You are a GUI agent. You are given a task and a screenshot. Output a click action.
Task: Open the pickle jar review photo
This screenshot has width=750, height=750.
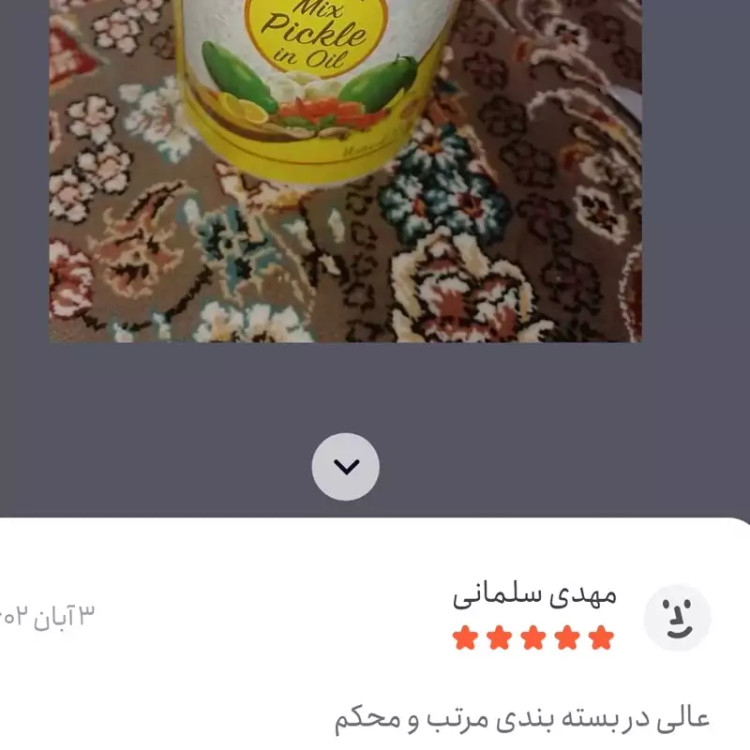pos(345,170)
